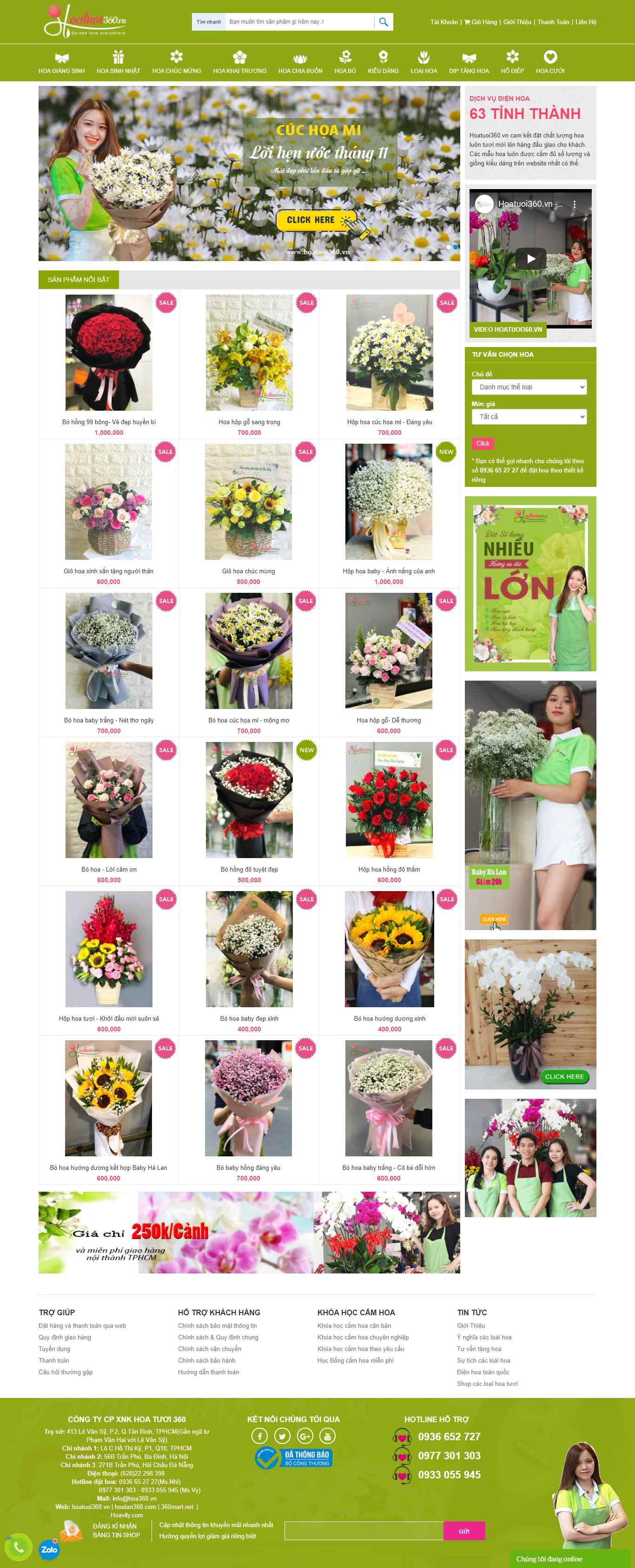Open product Bó hồng 99 bông

(x=109, y=422)
